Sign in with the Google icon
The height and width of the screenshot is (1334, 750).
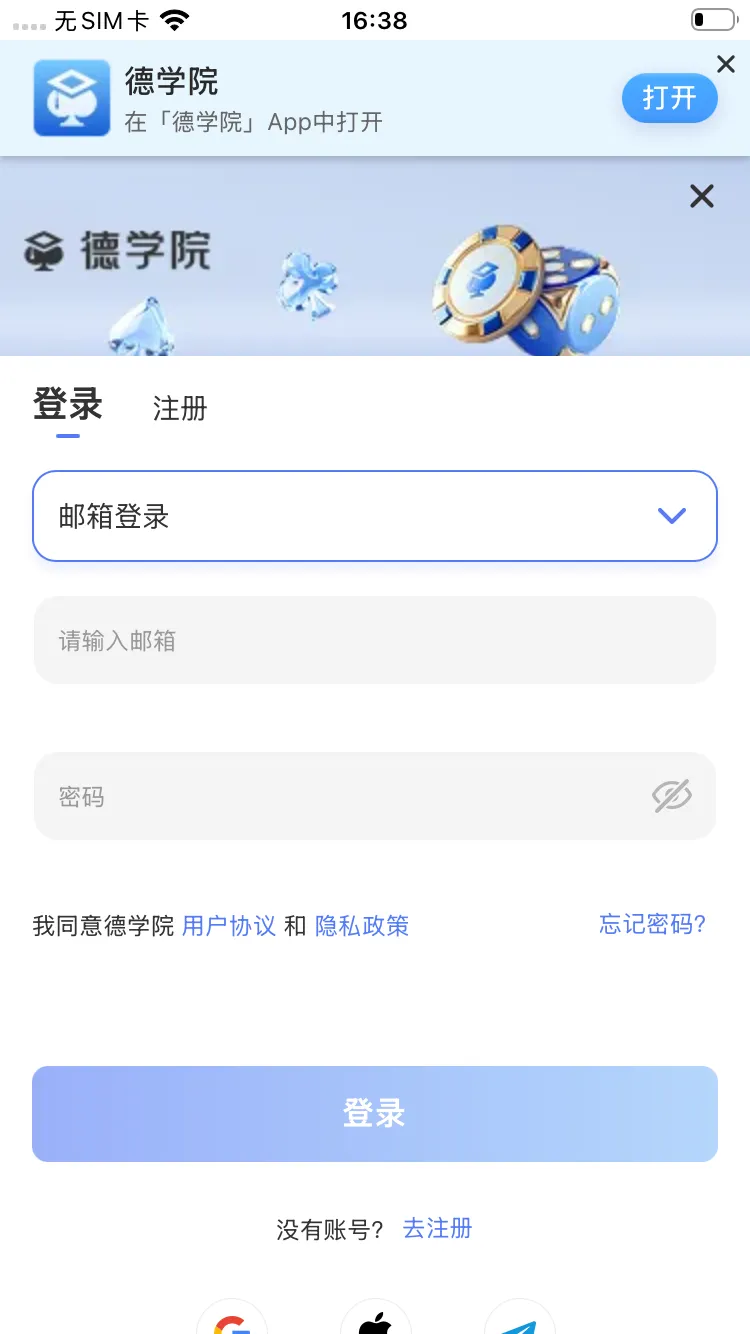pos(231,1325)
